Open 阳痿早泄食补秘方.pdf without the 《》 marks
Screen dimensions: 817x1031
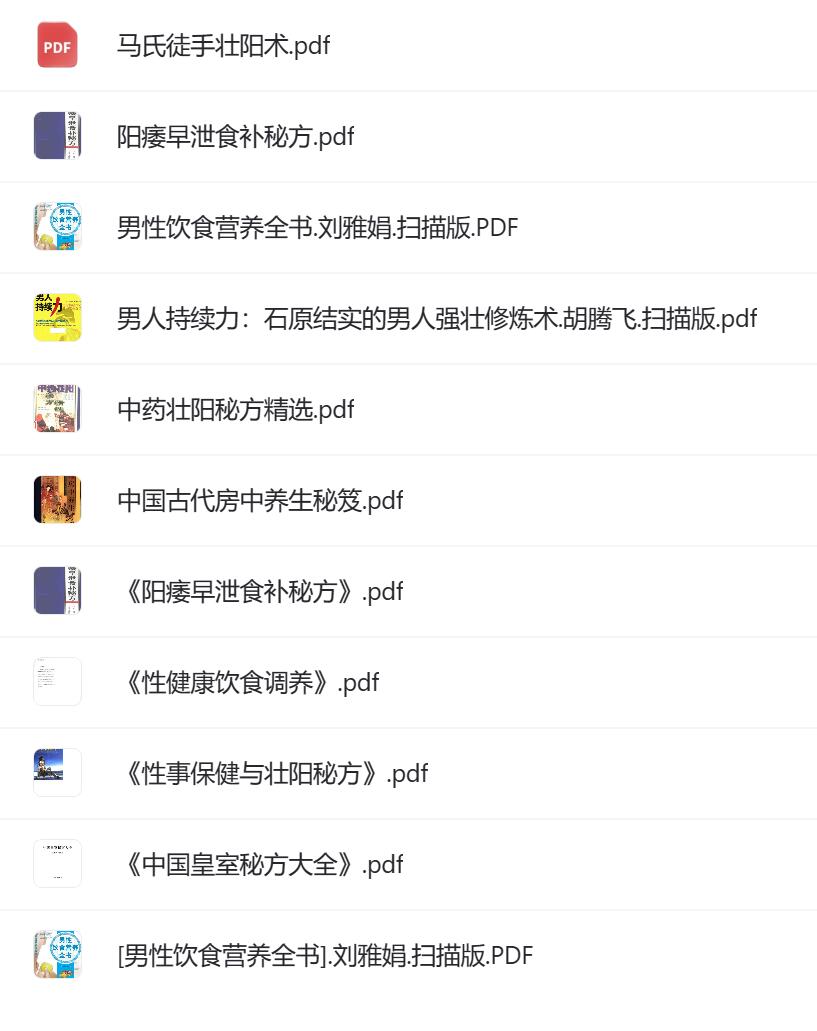tap(235, 137)
